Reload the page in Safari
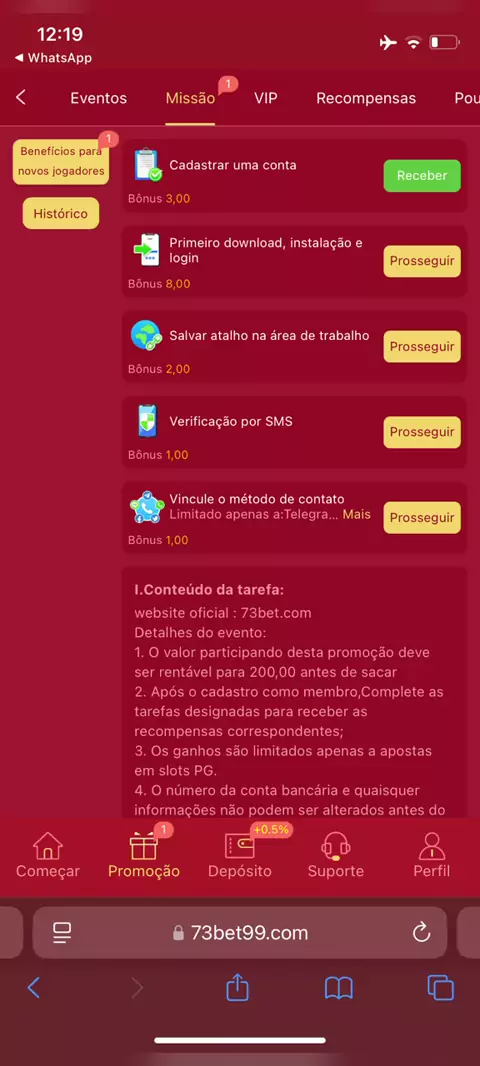The image size is (480, 1066). click(422, 932)
